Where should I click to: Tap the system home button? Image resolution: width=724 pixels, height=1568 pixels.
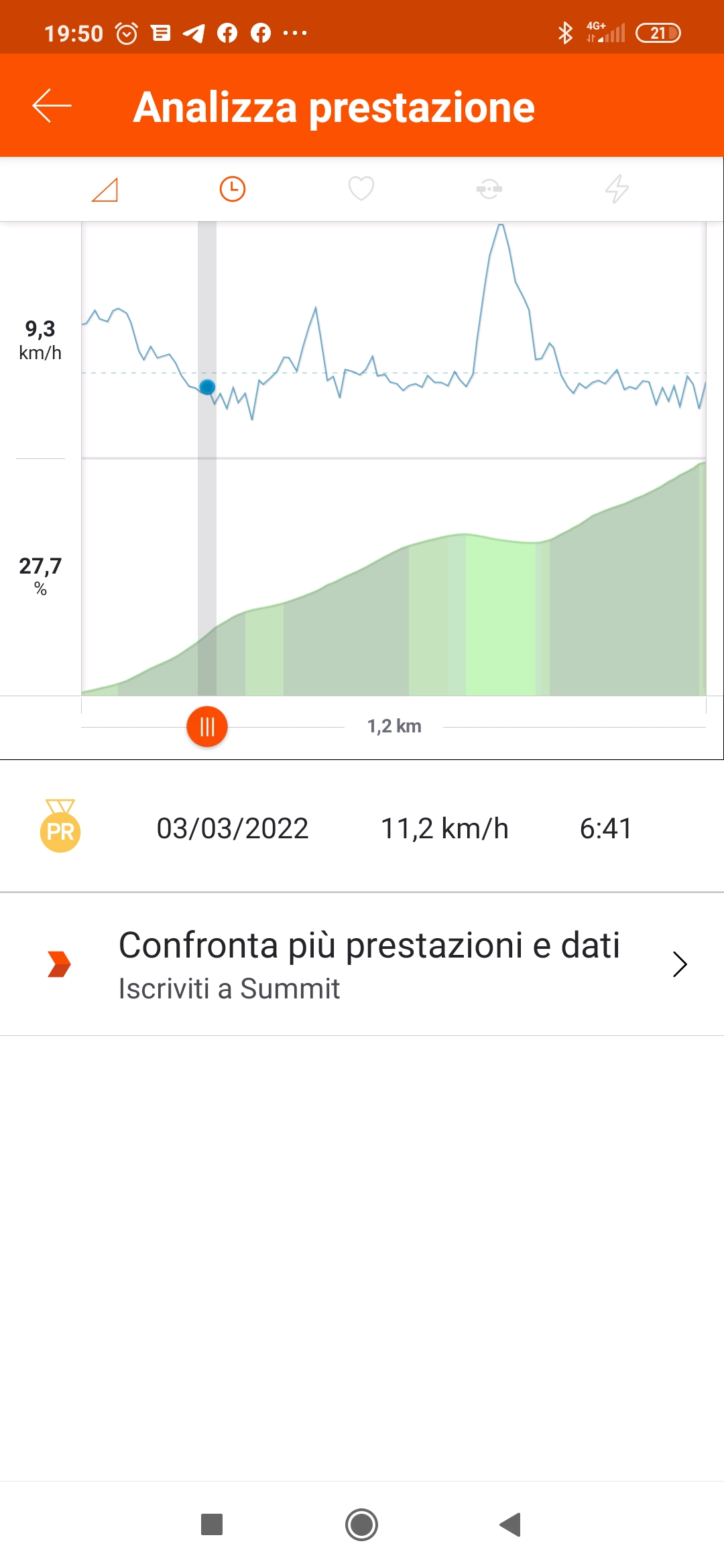pyautogui.click(x=362, y=1525)
